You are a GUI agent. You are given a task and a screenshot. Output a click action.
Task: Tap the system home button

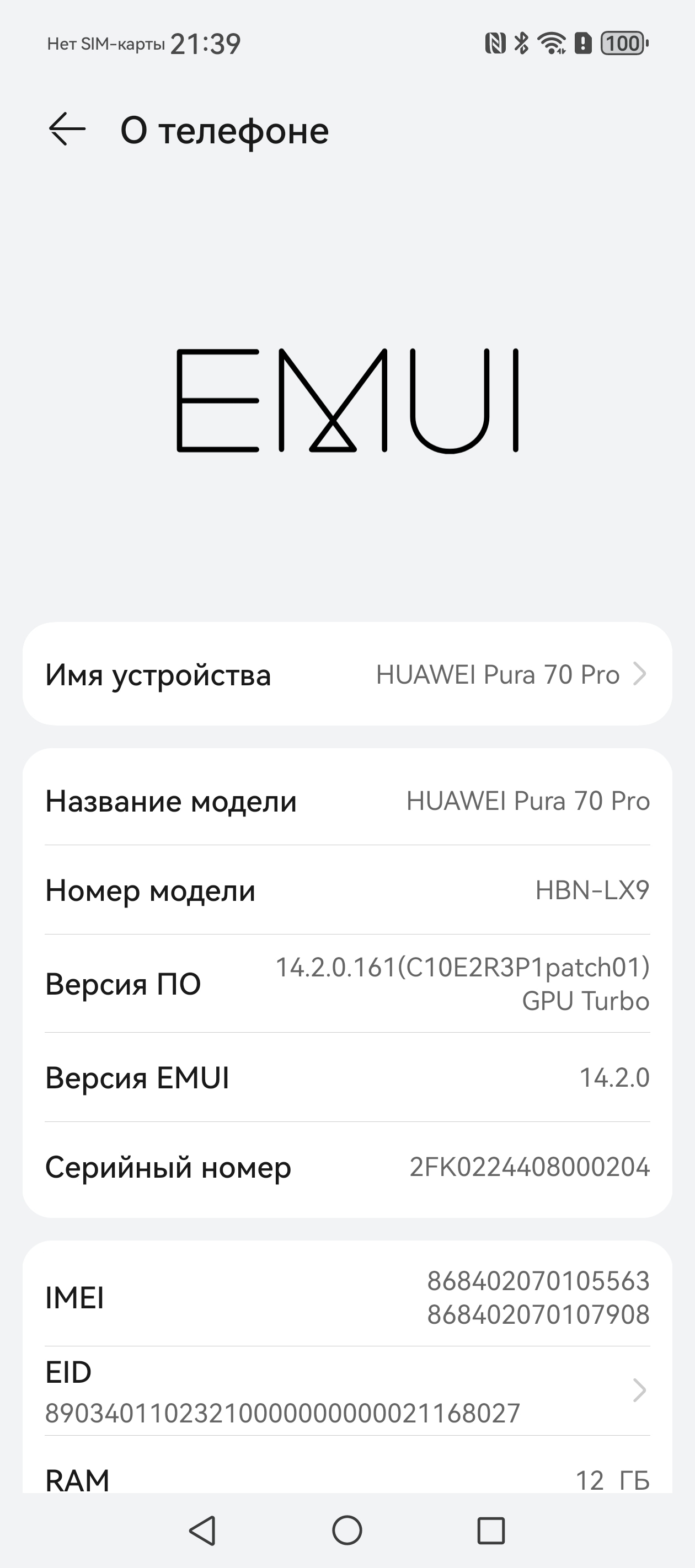click(347, 1529)
